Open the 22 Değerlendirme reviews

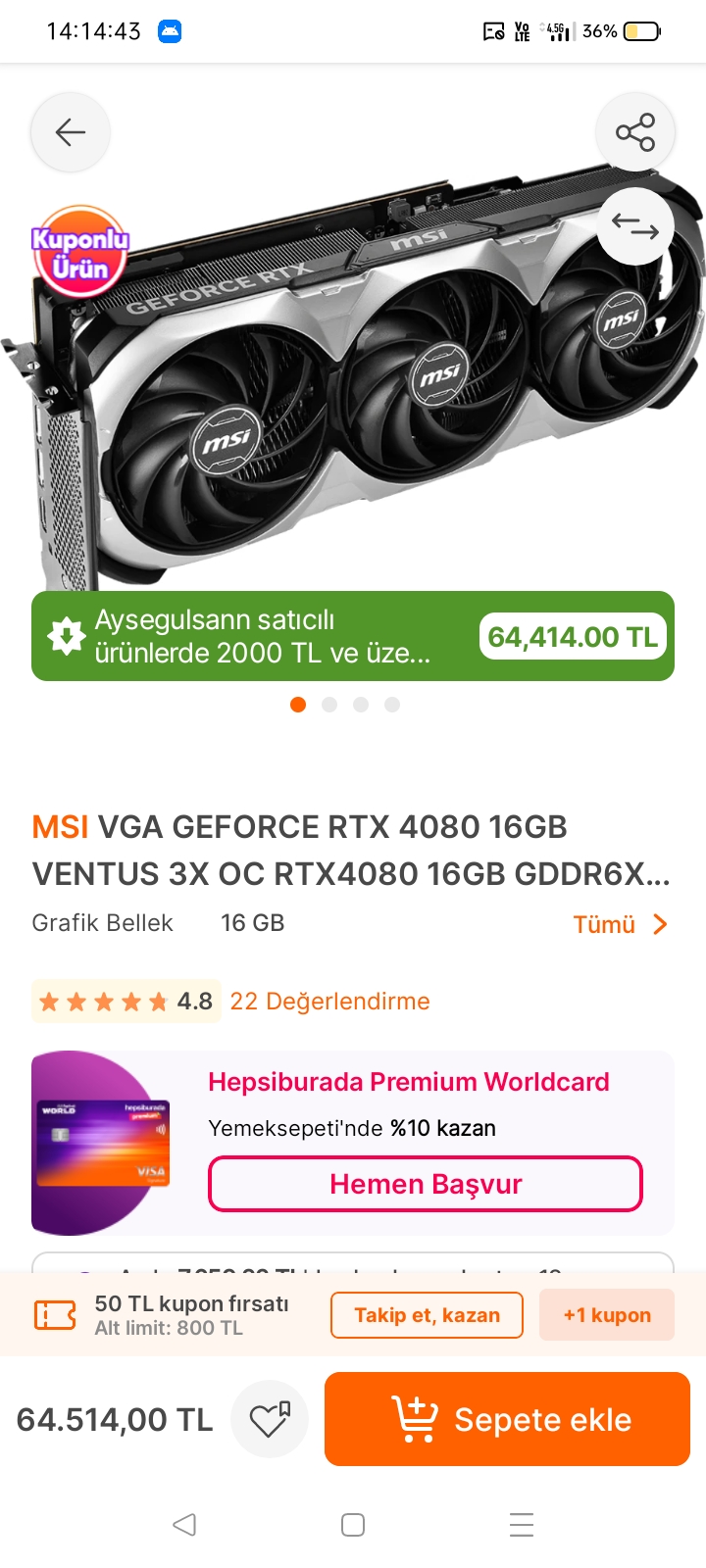[329, 1002]
